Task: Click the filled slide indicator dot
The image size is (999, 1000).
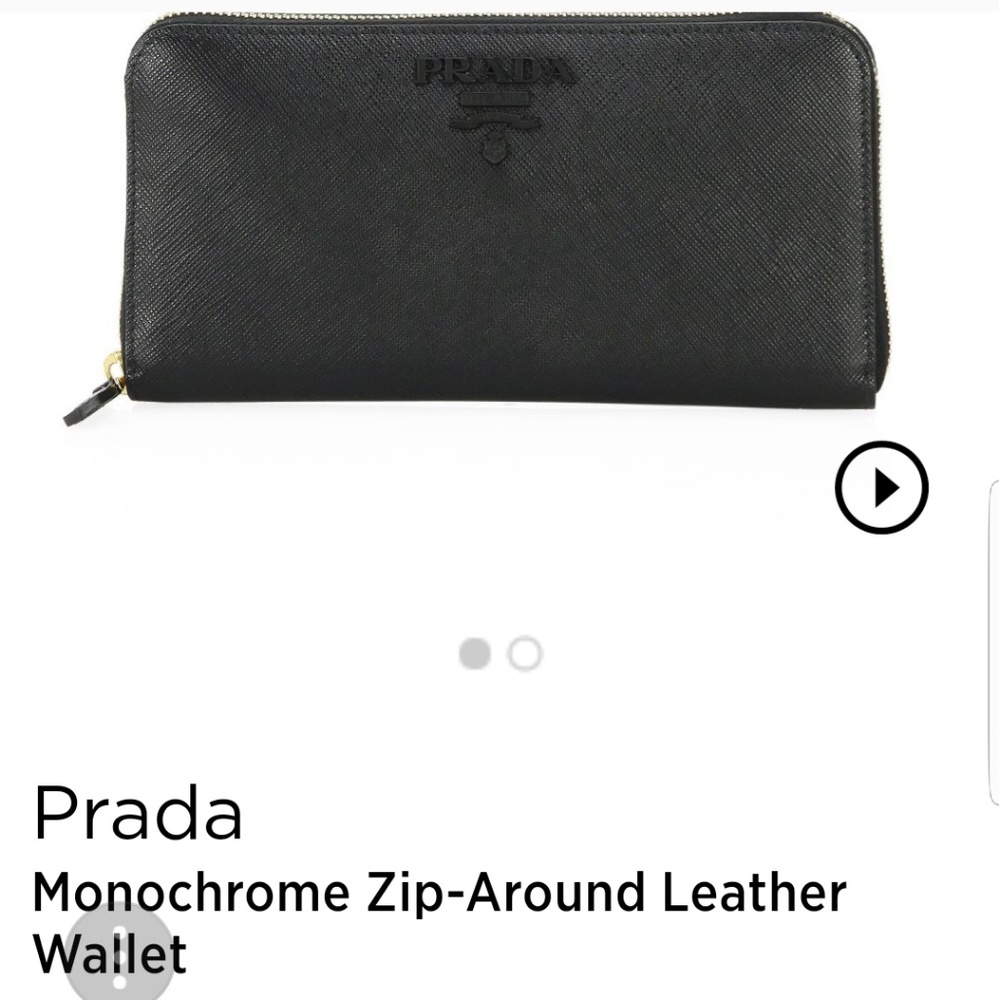Action: (x=472, y=652)
